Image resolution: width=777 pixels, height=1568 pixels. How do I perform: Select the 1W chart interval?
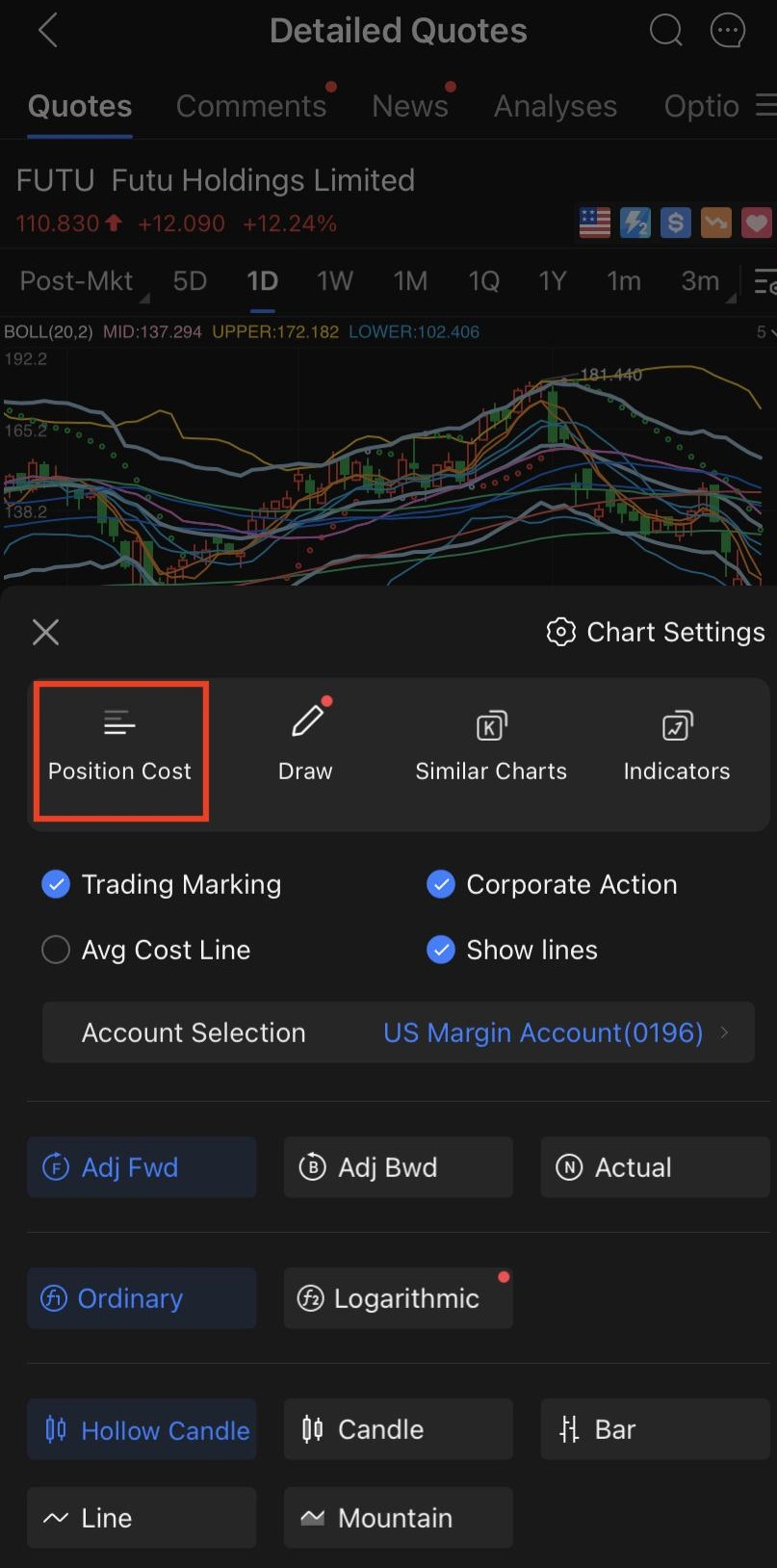335,281
